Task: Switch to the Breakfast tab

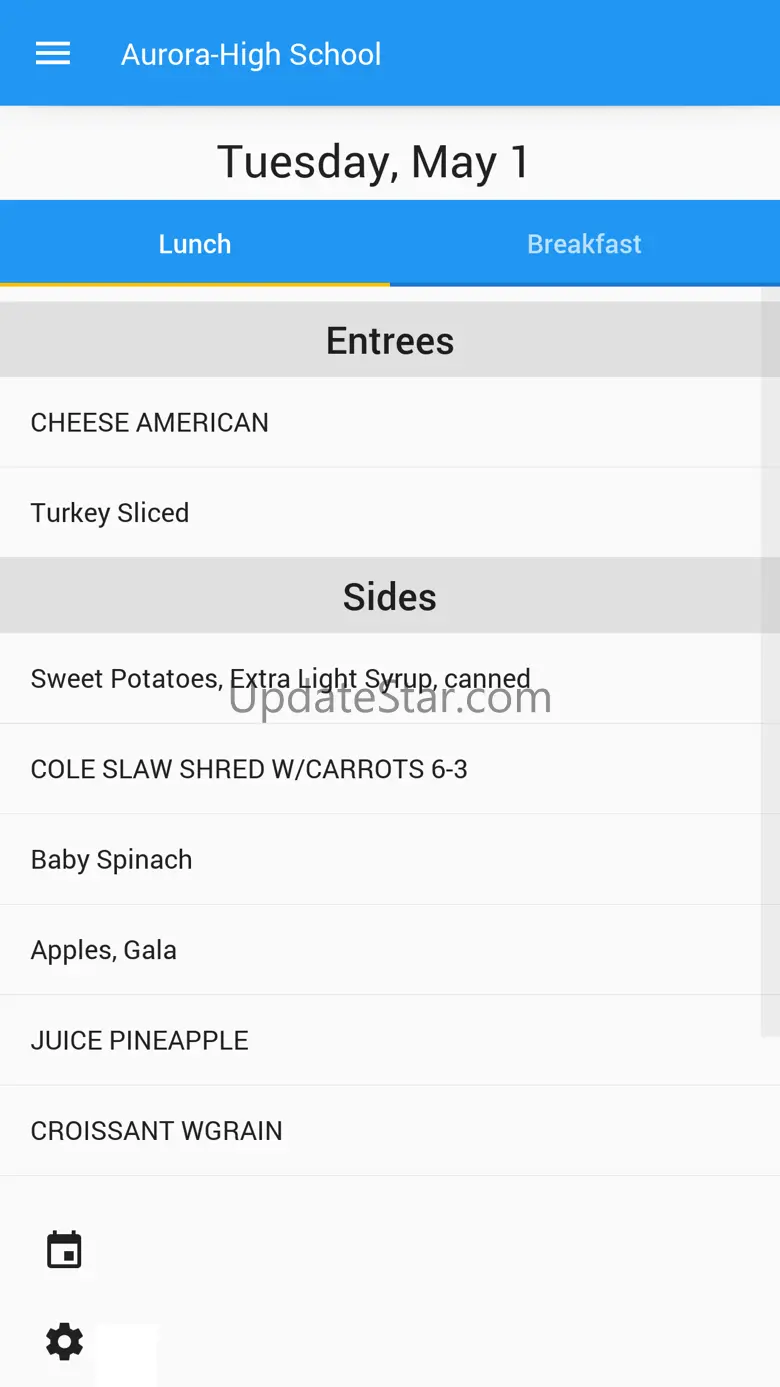Action: [584, 244]
